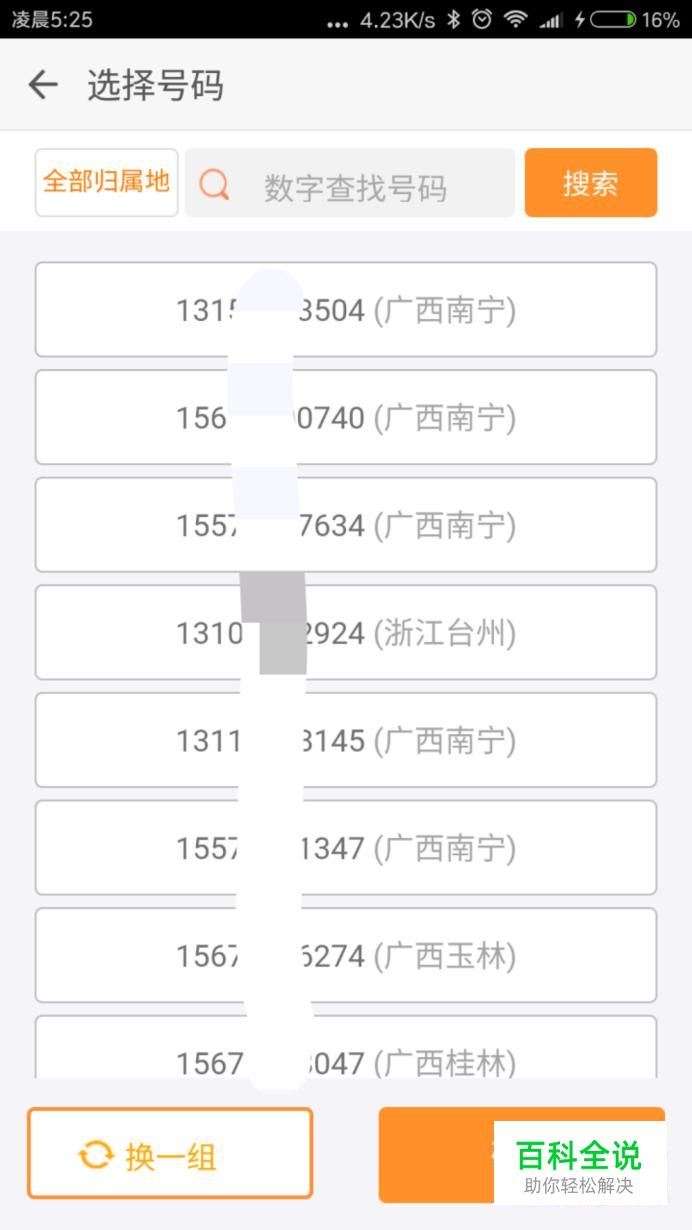This screenshot has width=692, height=1230.
Task: Tap the orange 搜索 button
Action: point(590,183)
